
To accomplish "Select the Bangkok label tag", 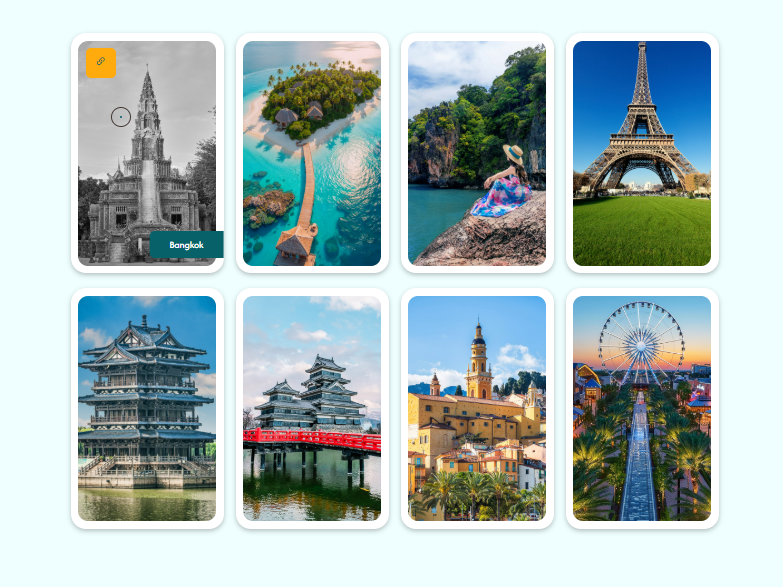I will click(186, 245).
